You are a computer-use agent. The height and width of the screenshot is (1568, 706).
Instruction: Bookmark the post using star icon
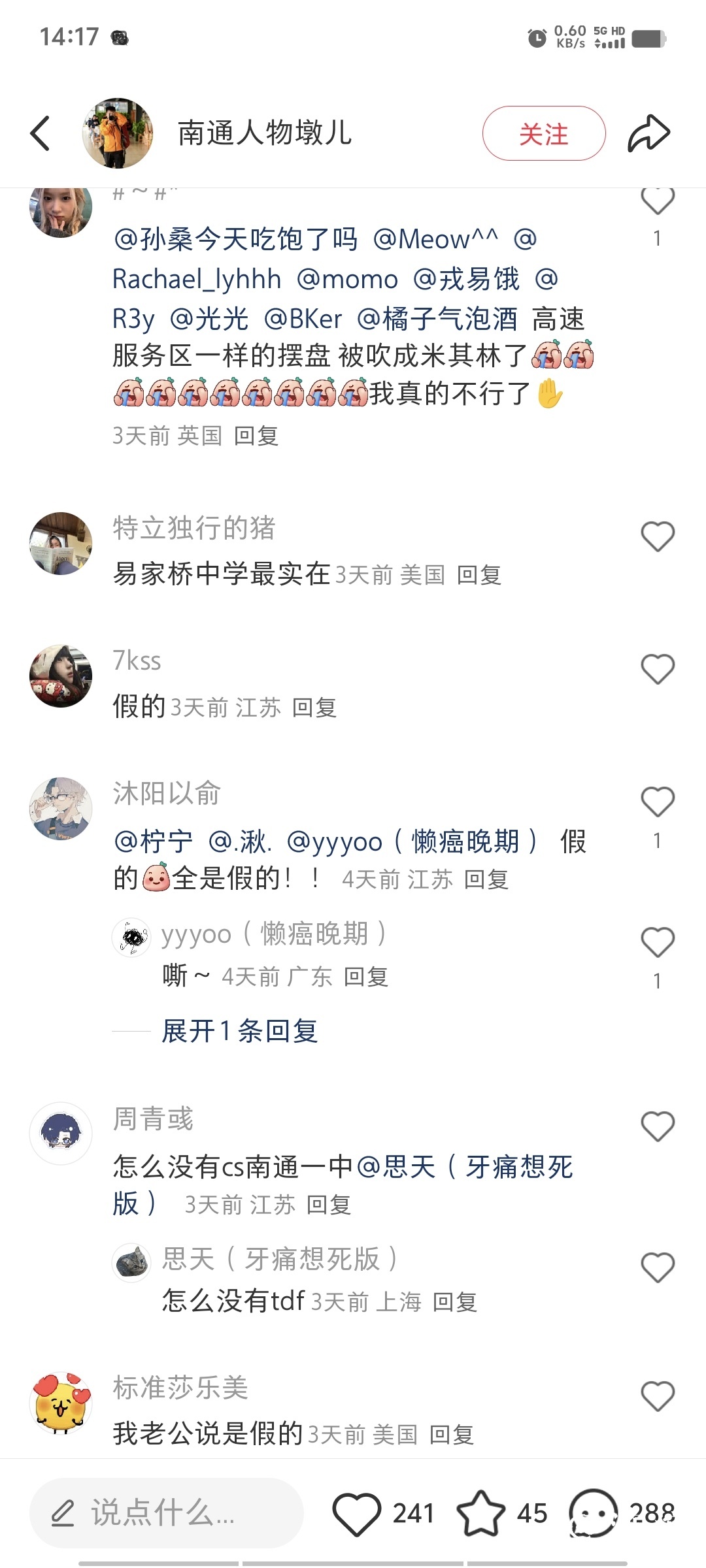pos(481,1513)
